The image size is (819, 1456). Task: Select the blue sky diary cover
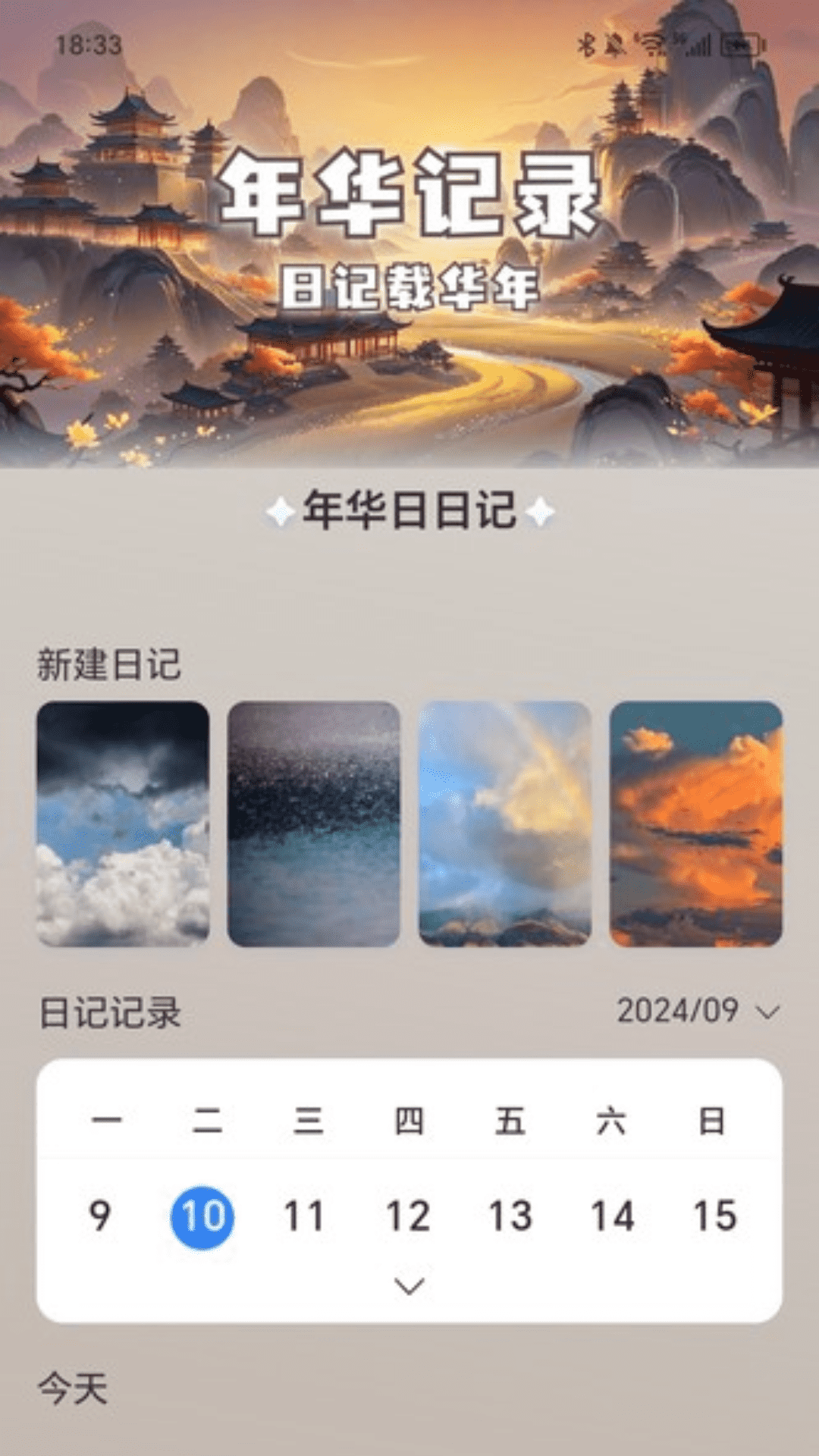pyautogui.click(x=505, y=824)
